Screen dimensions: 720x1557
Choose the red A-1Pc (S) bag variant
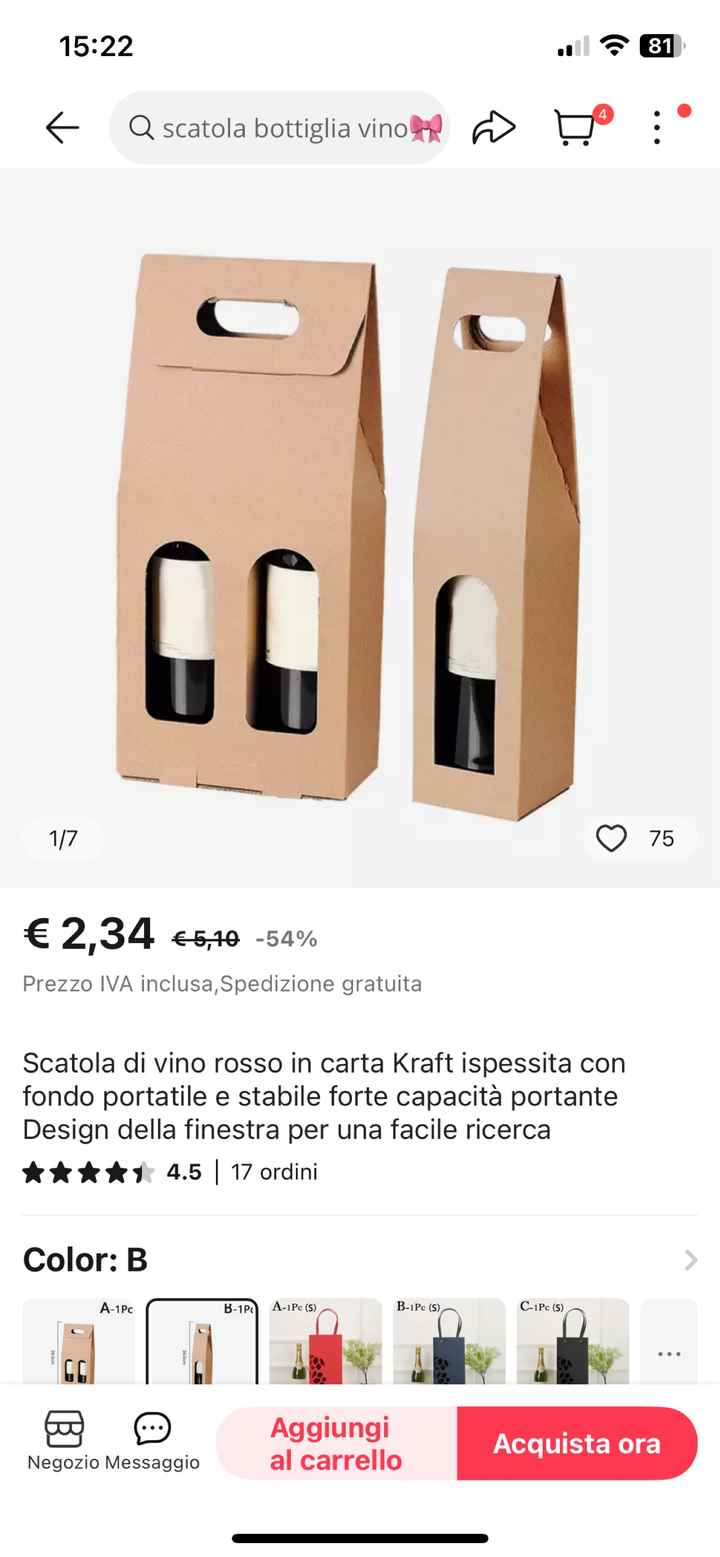pyautogui.click(x=325, y=1341)
